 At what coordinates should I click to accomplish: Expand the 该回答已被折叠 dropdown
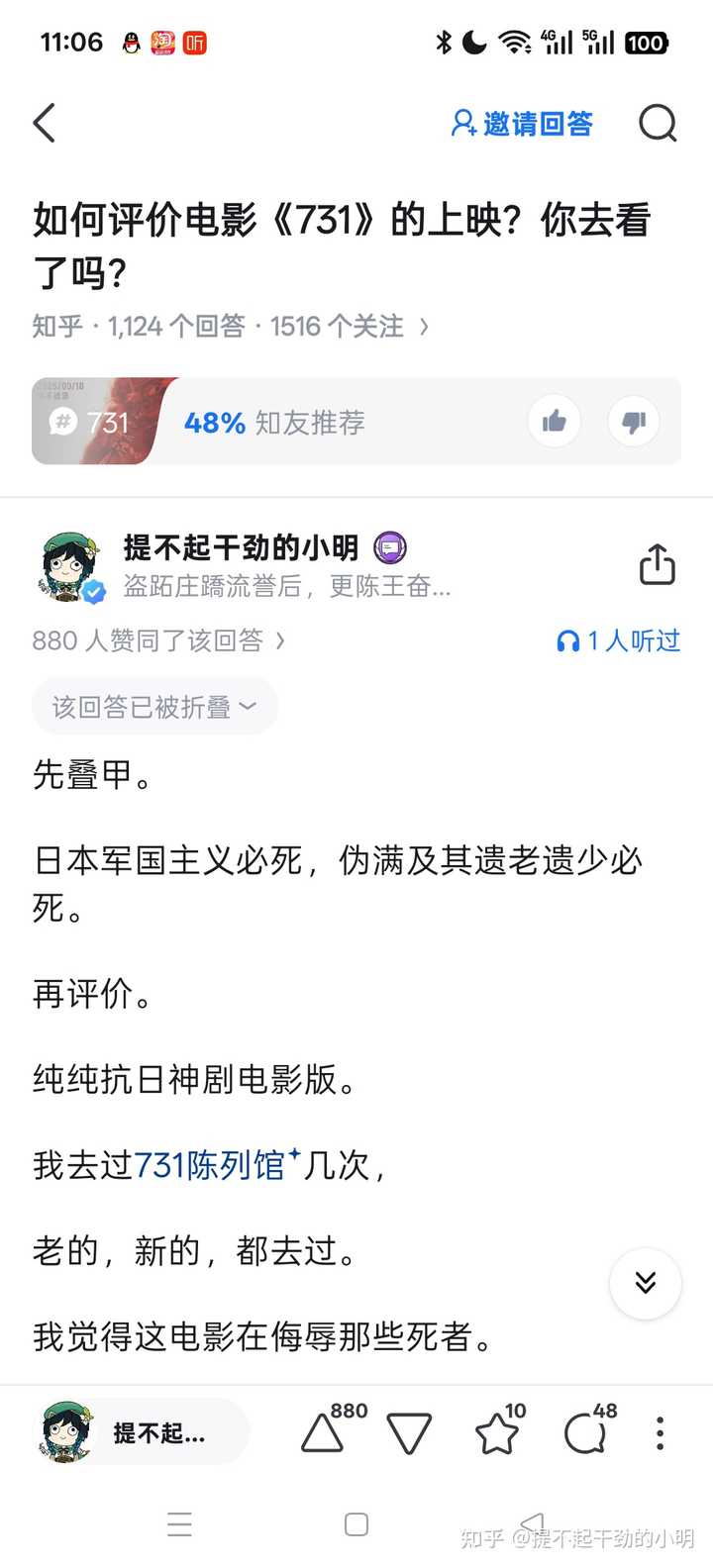[x=154, y=707]
